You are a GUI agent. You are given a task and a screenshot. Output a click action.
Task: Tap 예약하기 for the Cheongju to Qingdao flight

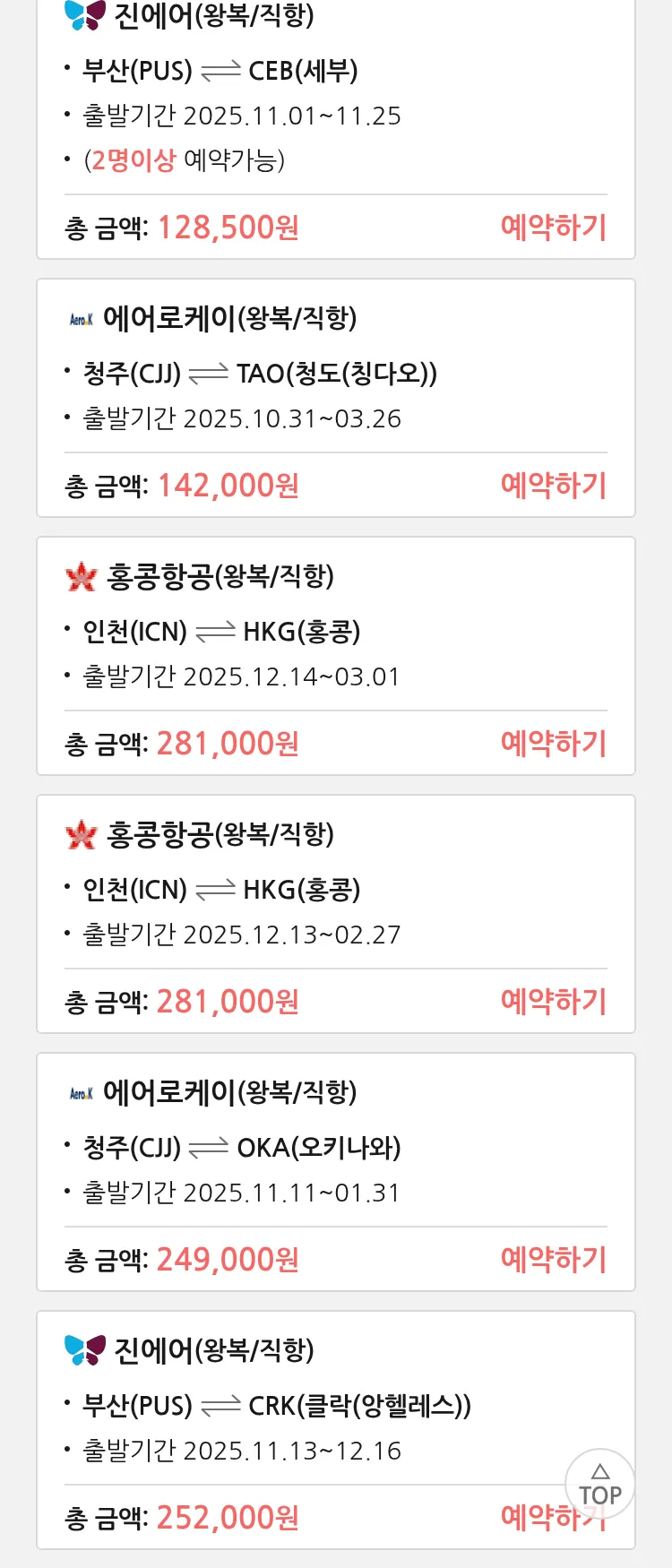(553, 486)
